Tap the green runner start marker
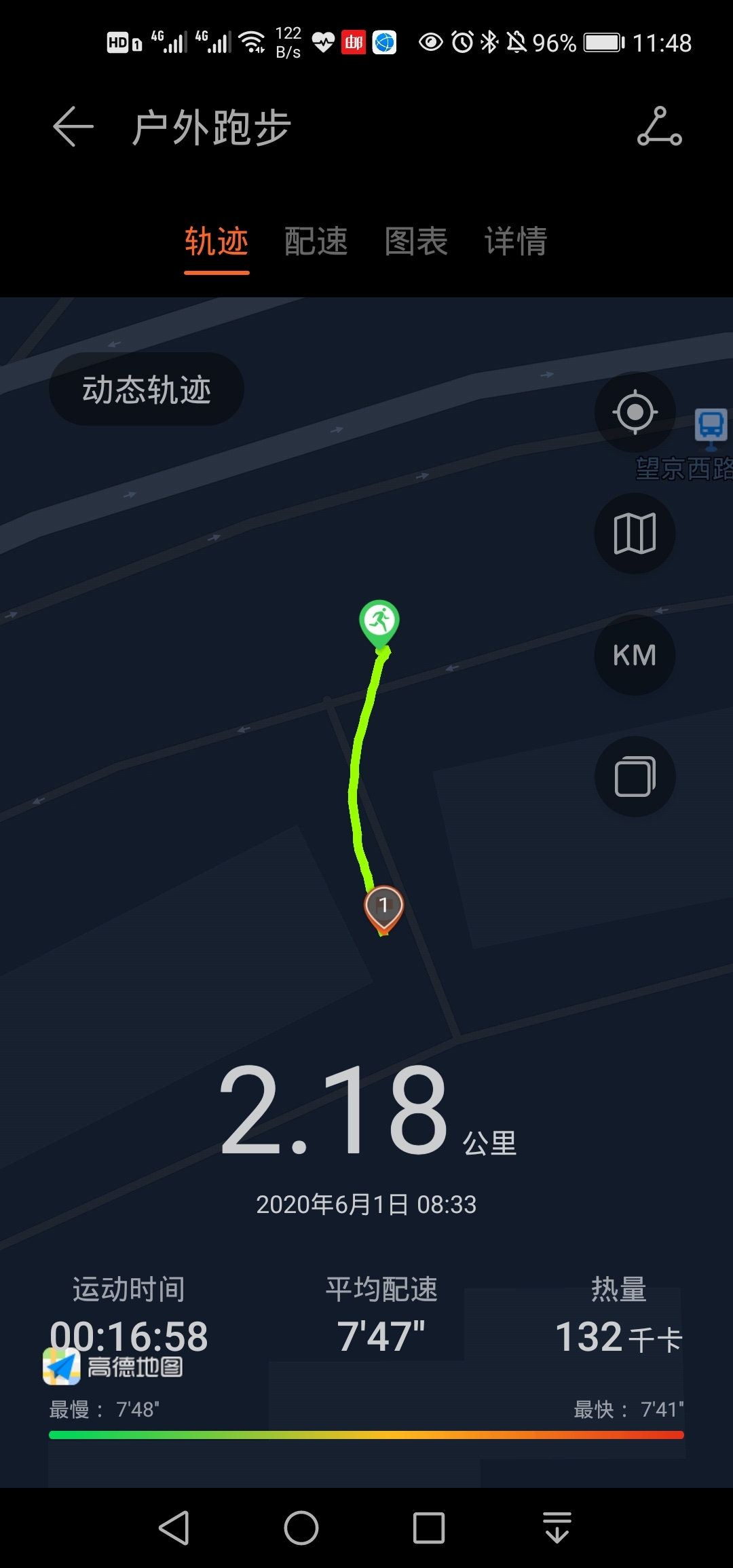This screenshot has width=733, height=1568. [379, 620]
